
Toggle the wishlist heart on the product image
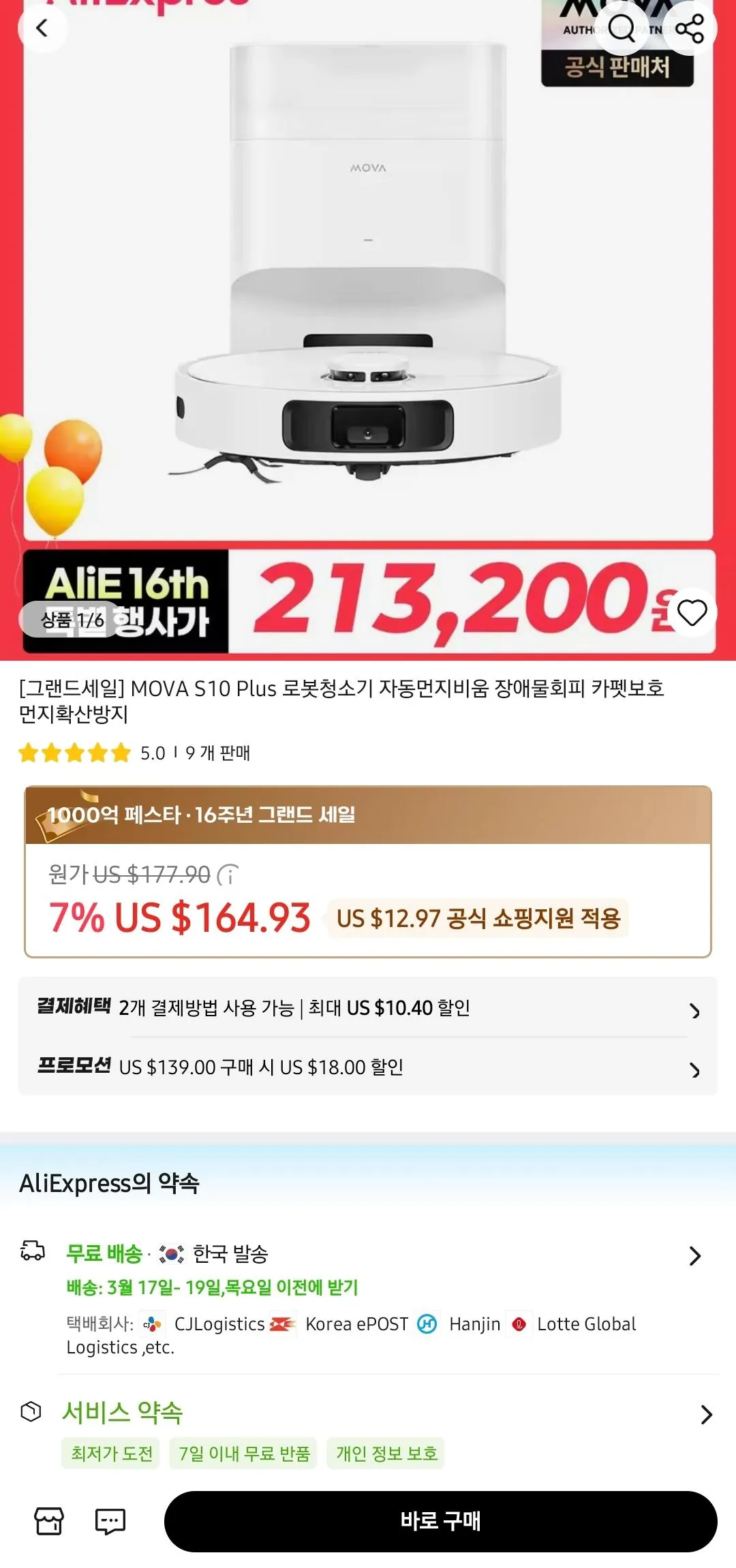click(692, 613)
